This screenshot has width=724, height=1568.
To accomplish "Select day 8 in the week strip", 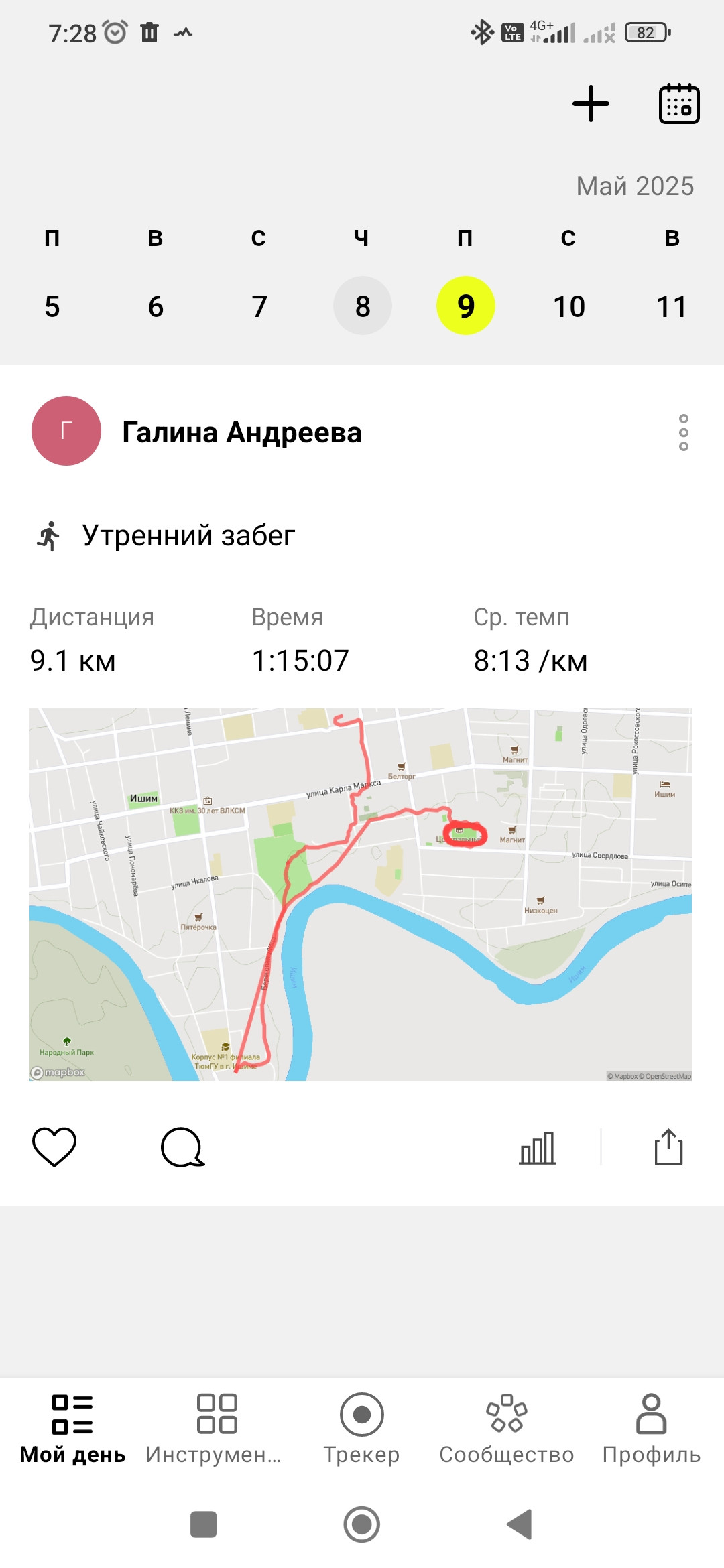I will (x=363, y=306).
